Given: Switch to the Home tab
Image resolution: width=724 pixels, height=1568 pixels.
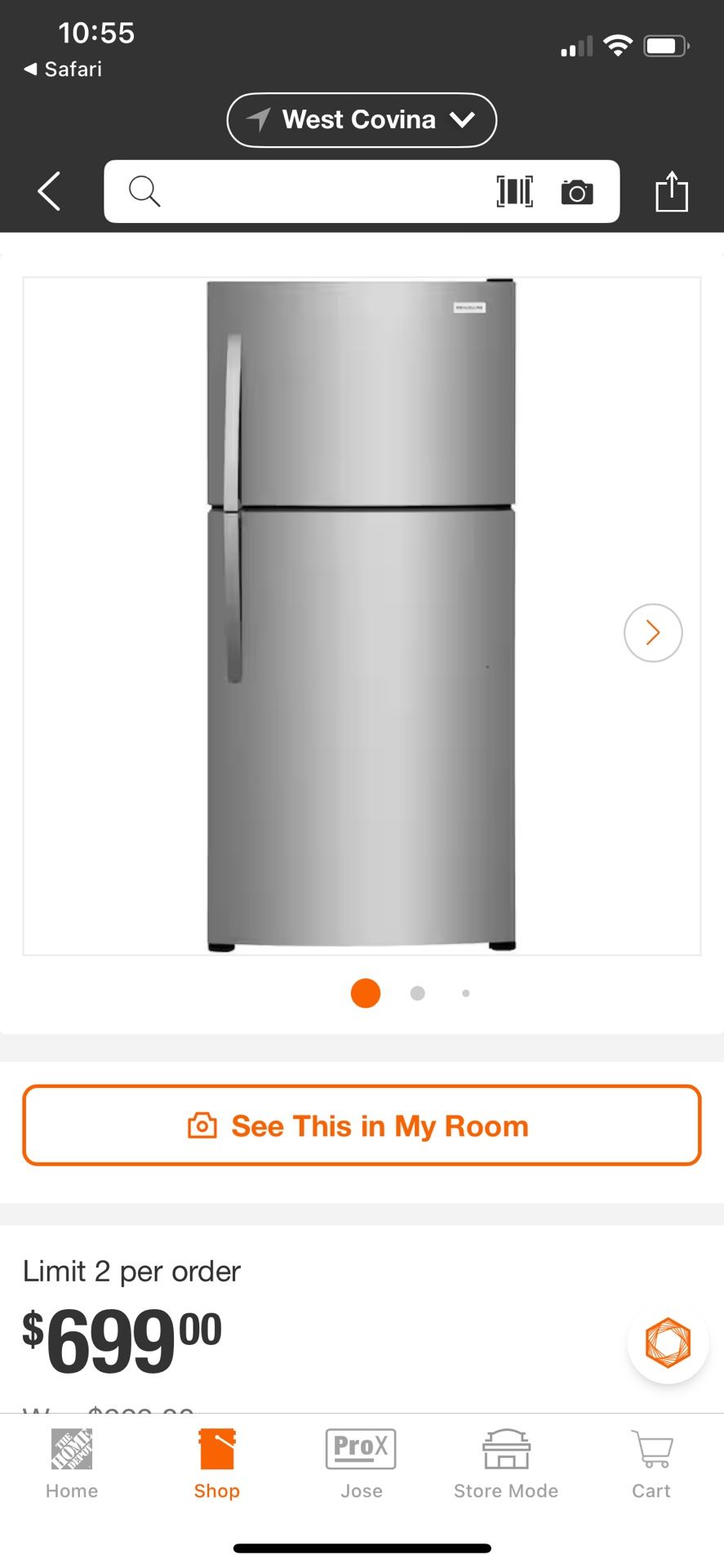Looking at the screenshot, I should pyautogui.click(x=72, y=1464).
